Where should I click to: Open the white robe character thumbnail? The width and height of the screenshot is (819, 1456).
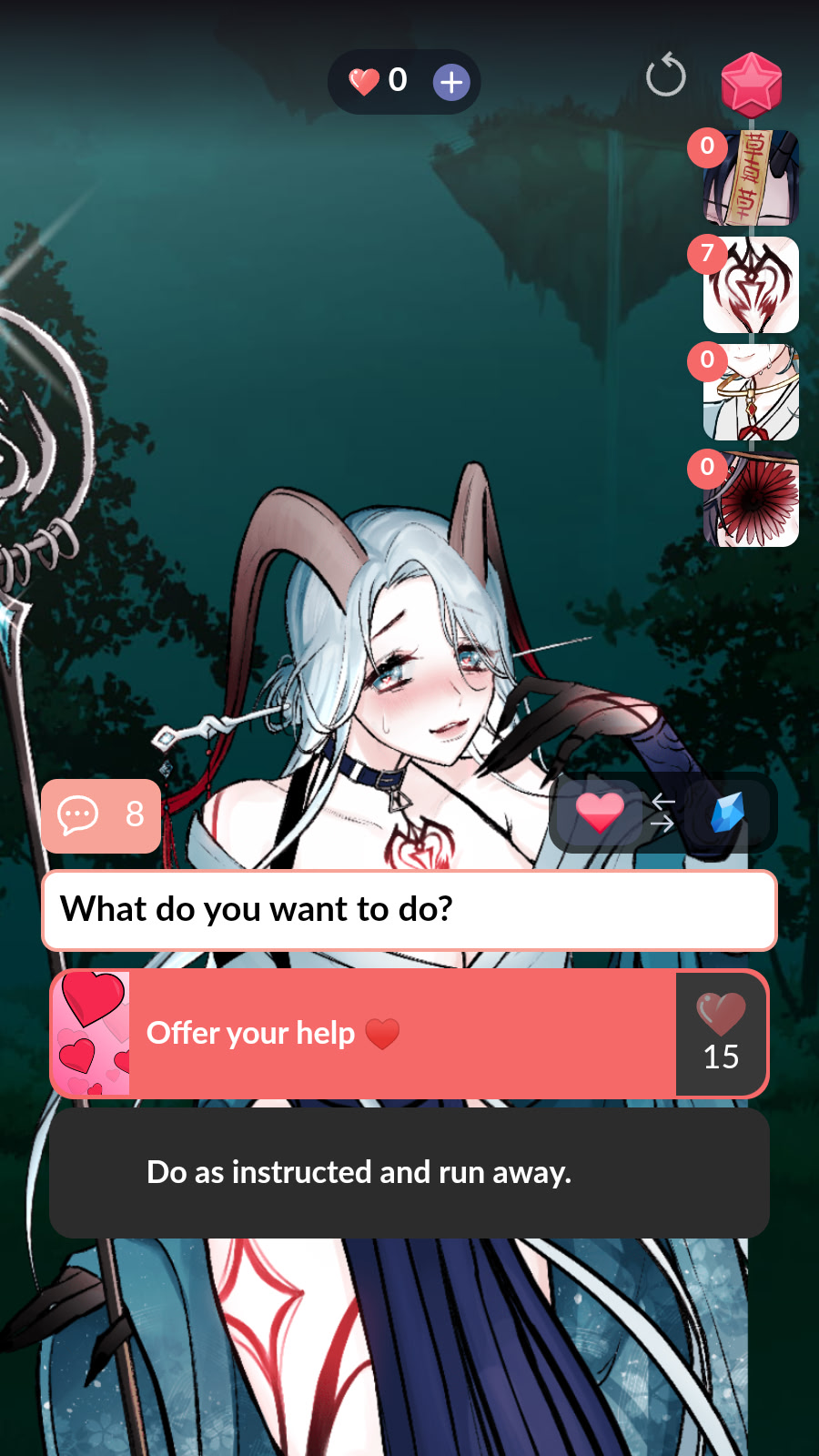click(x=751, y=392)
